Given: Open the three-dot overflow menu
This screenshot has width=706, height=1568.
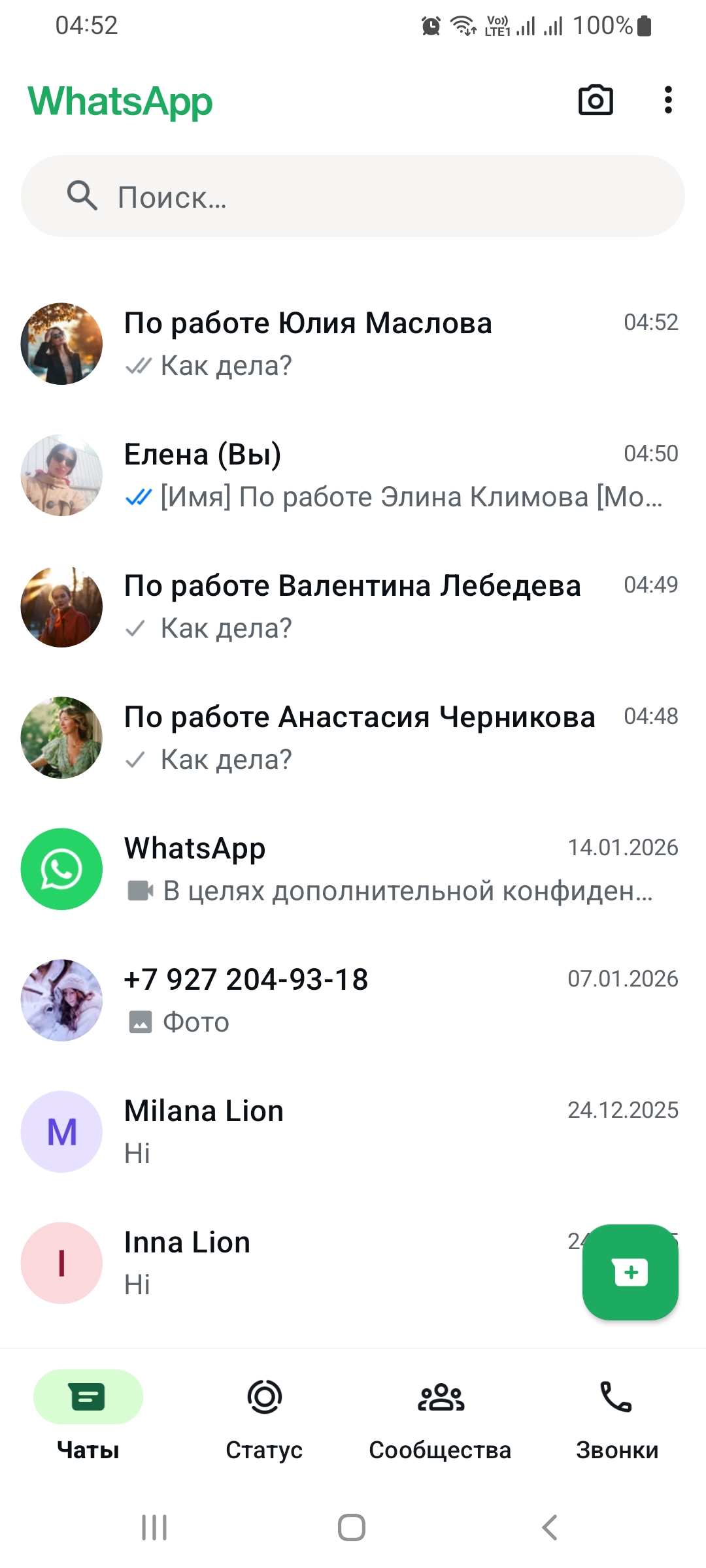Looking at the screenshot, I should (667, 101).
